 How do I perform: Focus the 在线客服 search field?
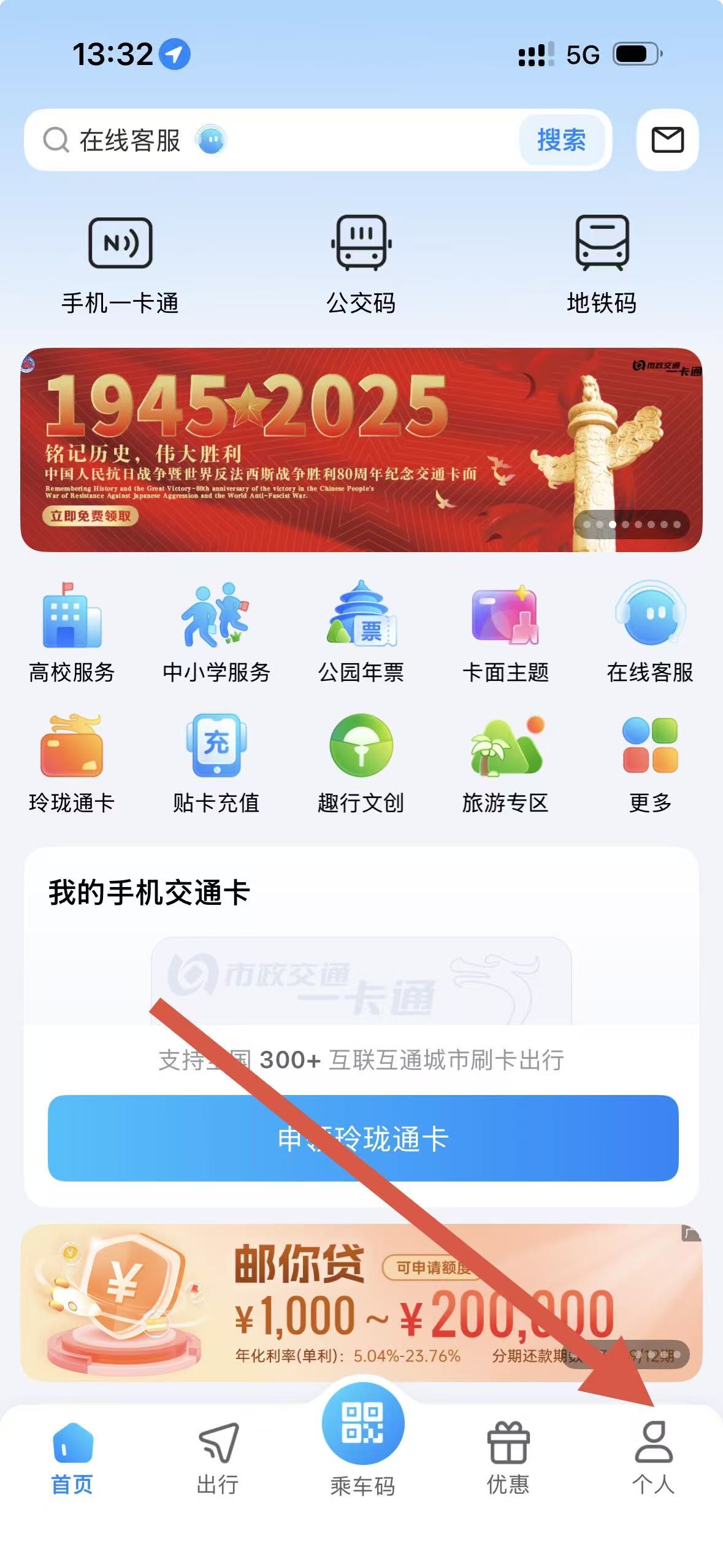[x=276, y=140]
